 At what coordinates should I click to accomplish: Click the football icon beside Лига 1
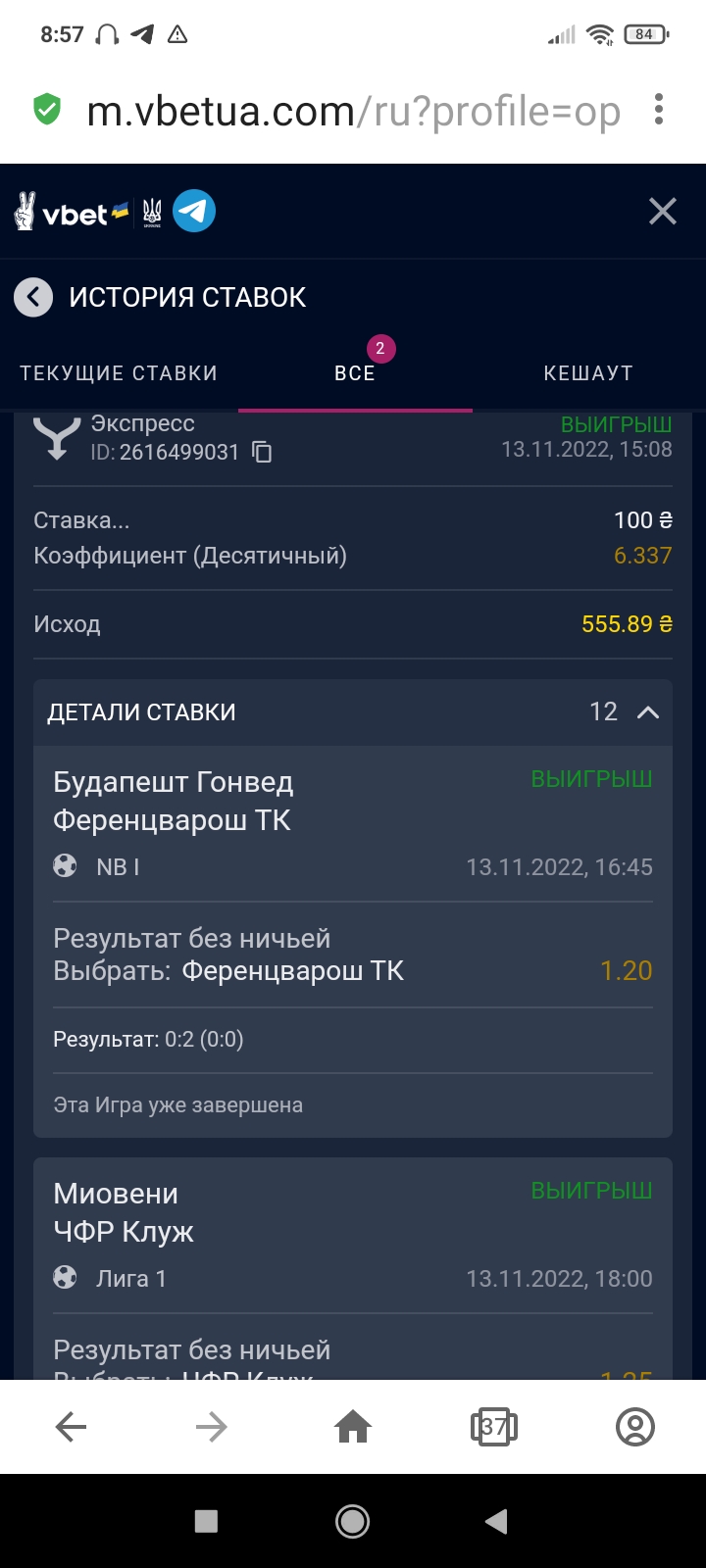(x=65, y=1277)
